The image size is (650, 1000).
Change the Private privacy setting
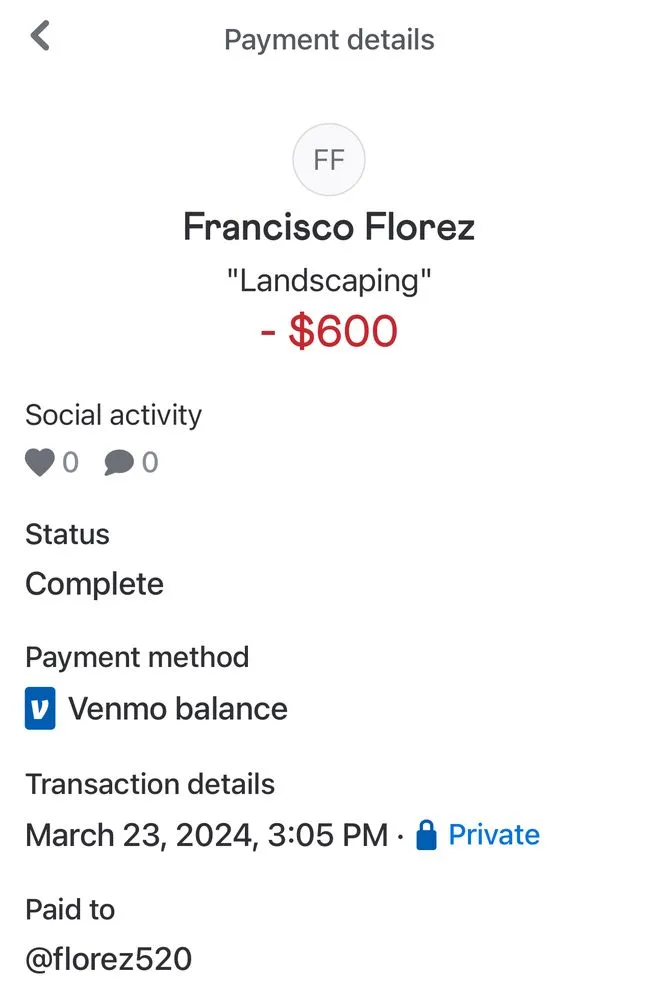coord(478,835)
